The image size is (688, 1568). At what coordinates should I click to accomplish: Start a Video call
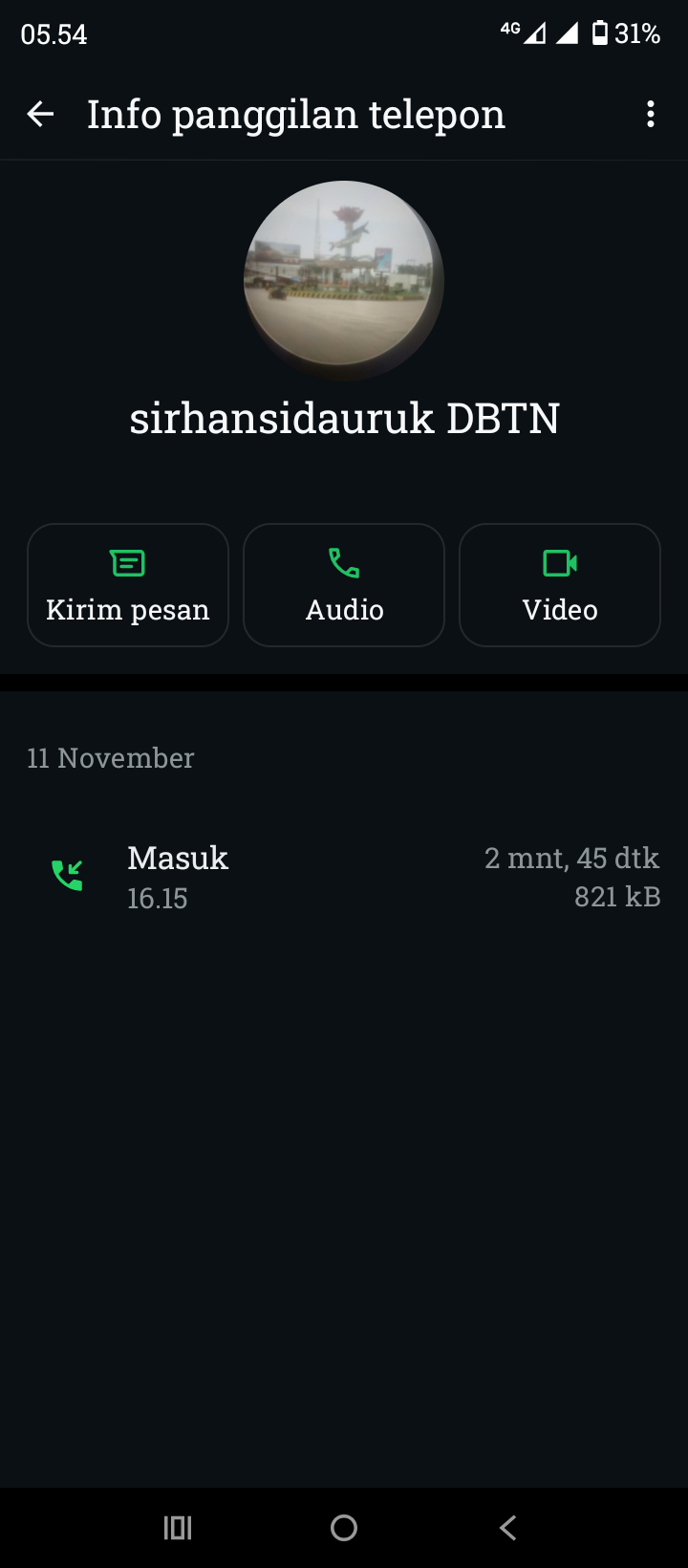tap(560, 585)
